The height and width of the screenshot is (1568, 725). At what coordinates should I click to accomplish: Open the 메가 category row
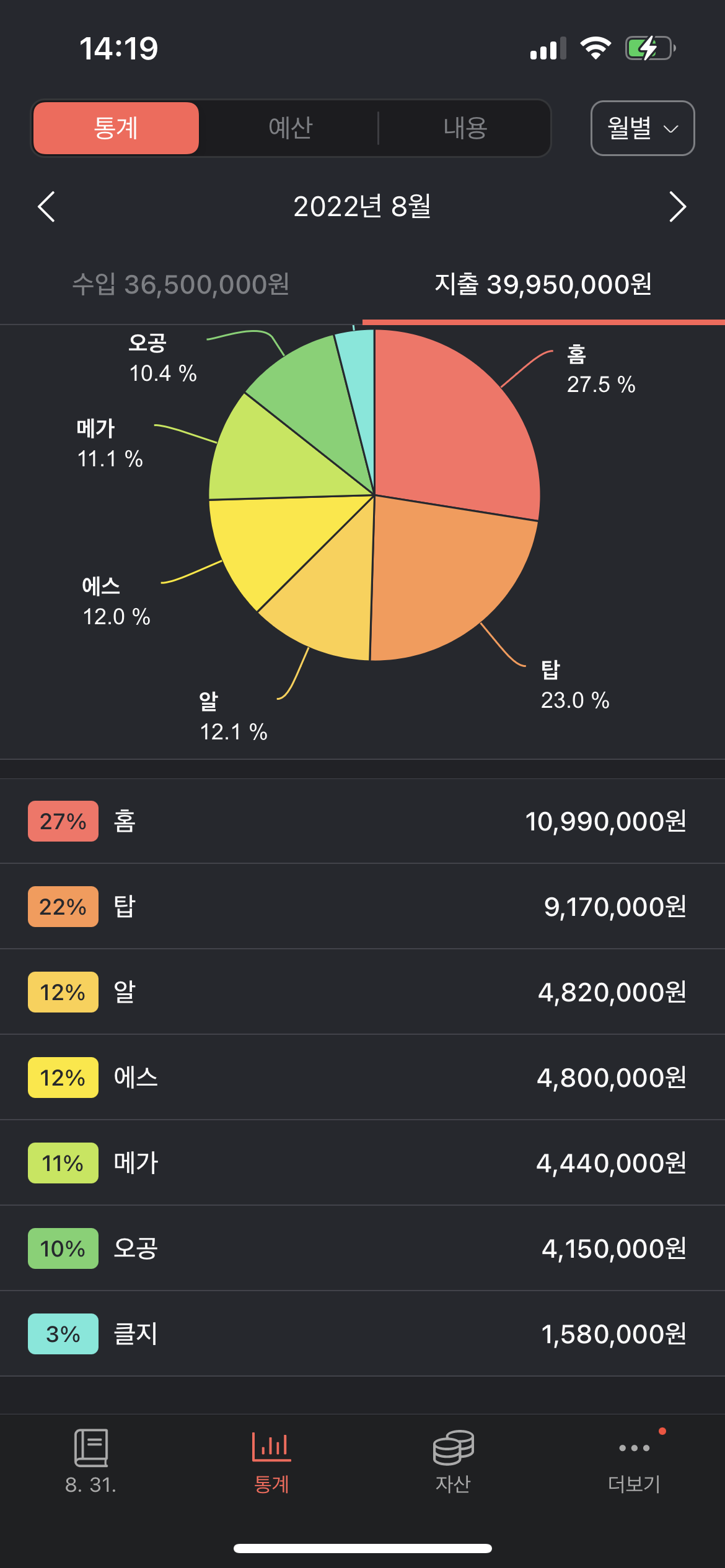[x=362, y=1163]
